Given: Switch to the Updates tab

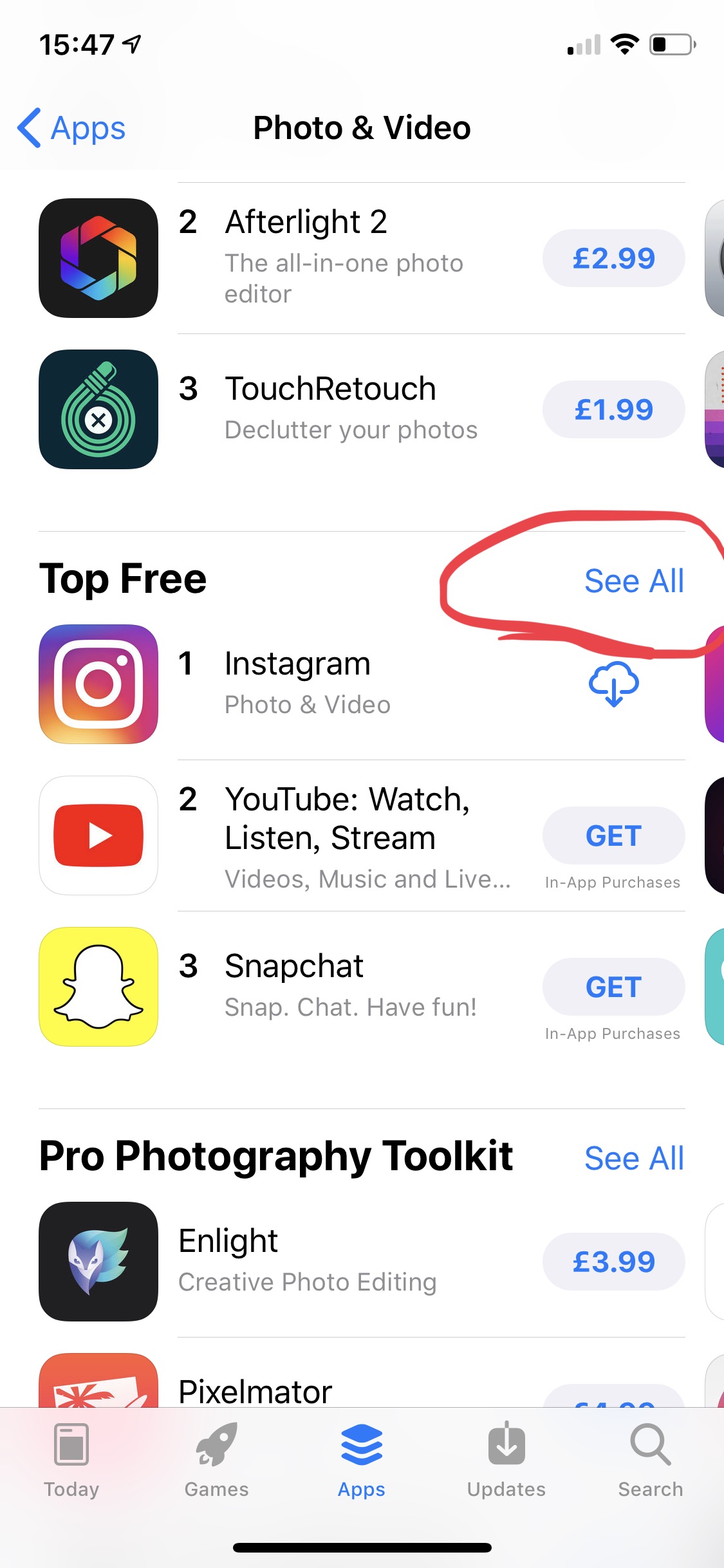Looking at the screenshot, I should 506,1461.
